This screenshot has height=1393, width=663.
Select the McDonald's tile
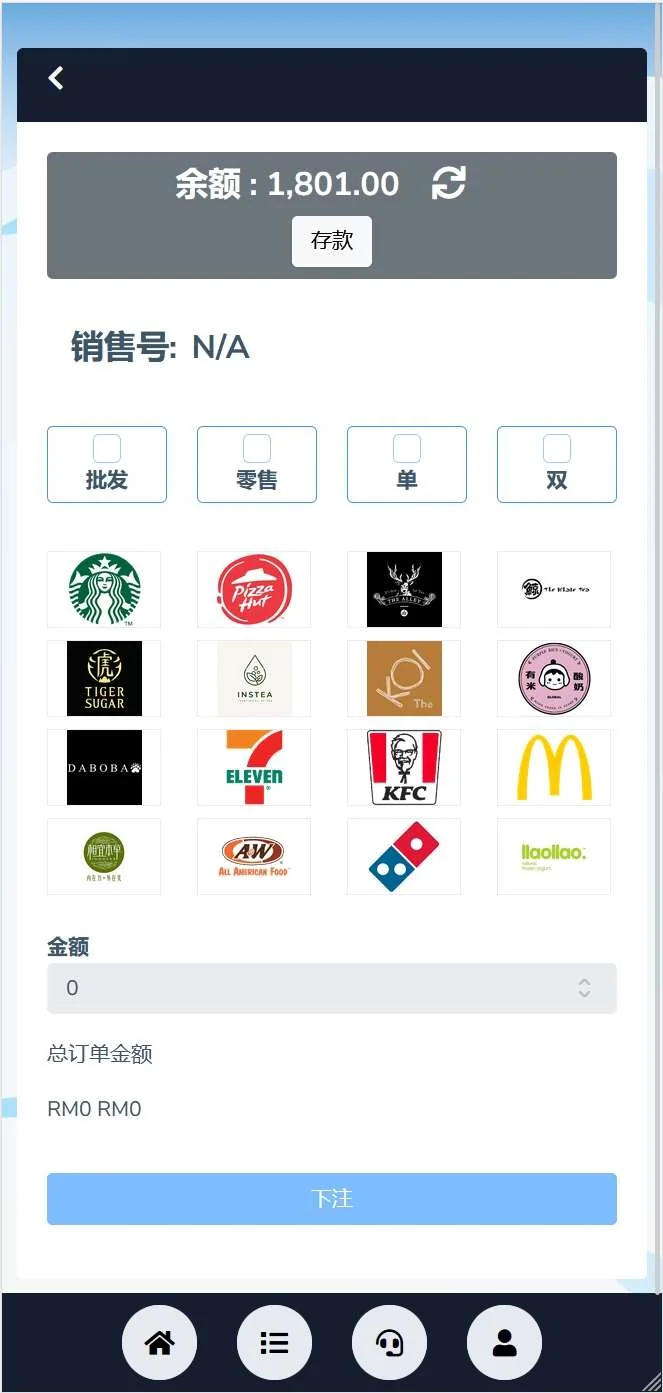tap(554, 767)
